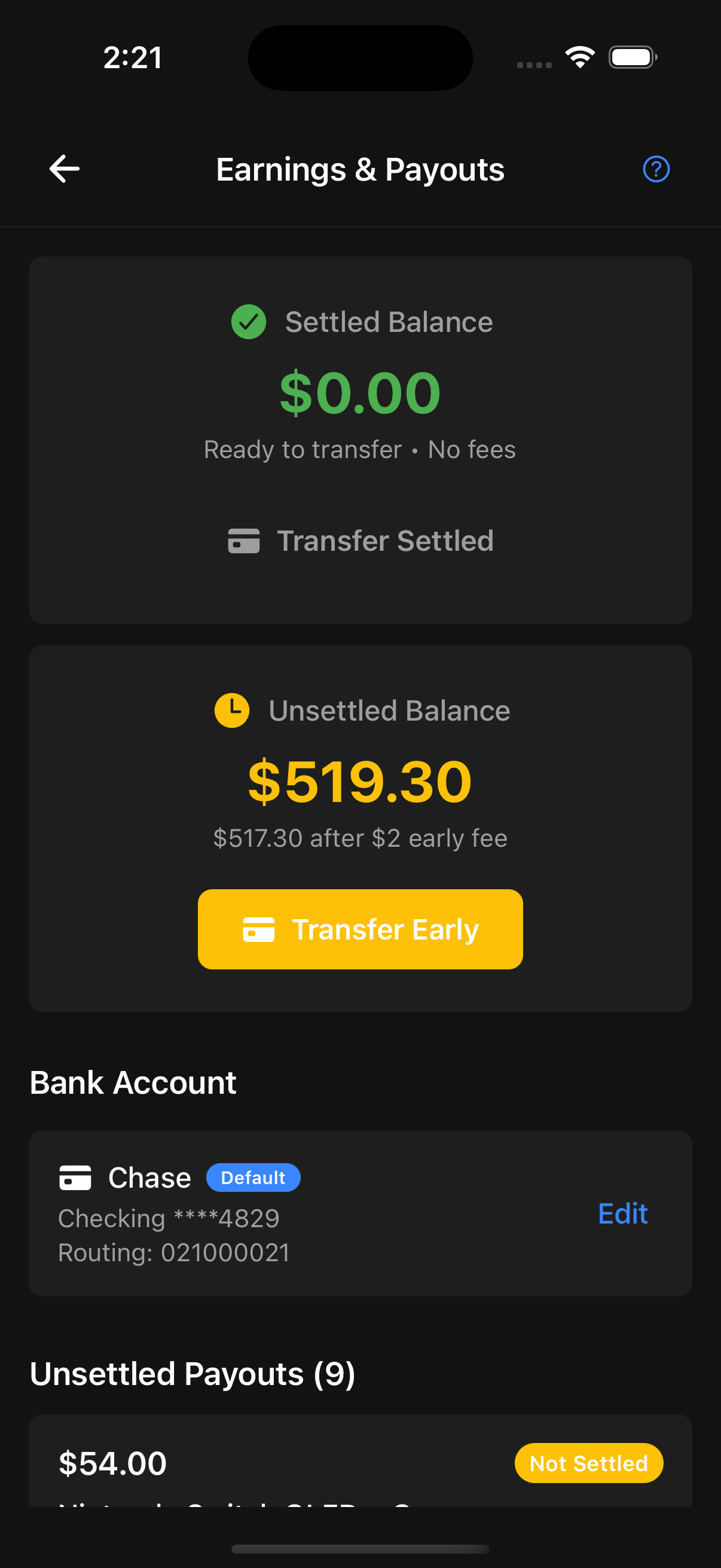Tap the green Settled Balance checkmark icon

point(248,321)
